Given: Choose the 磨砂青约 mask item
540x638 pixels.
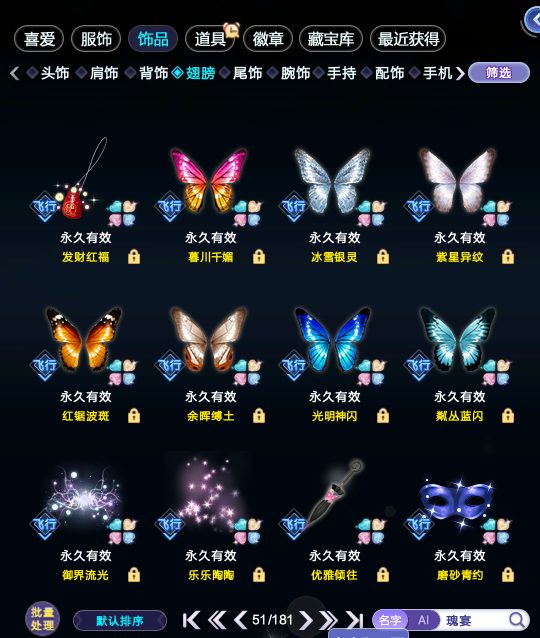Looking at the screenshot, I should click(457, 501).
